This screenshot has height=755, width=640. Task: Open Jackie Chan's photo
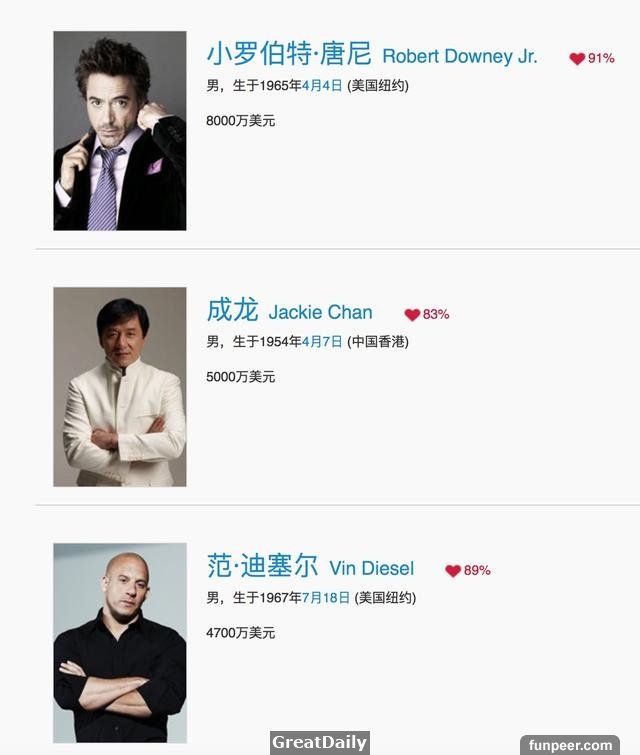pos(120,387)
